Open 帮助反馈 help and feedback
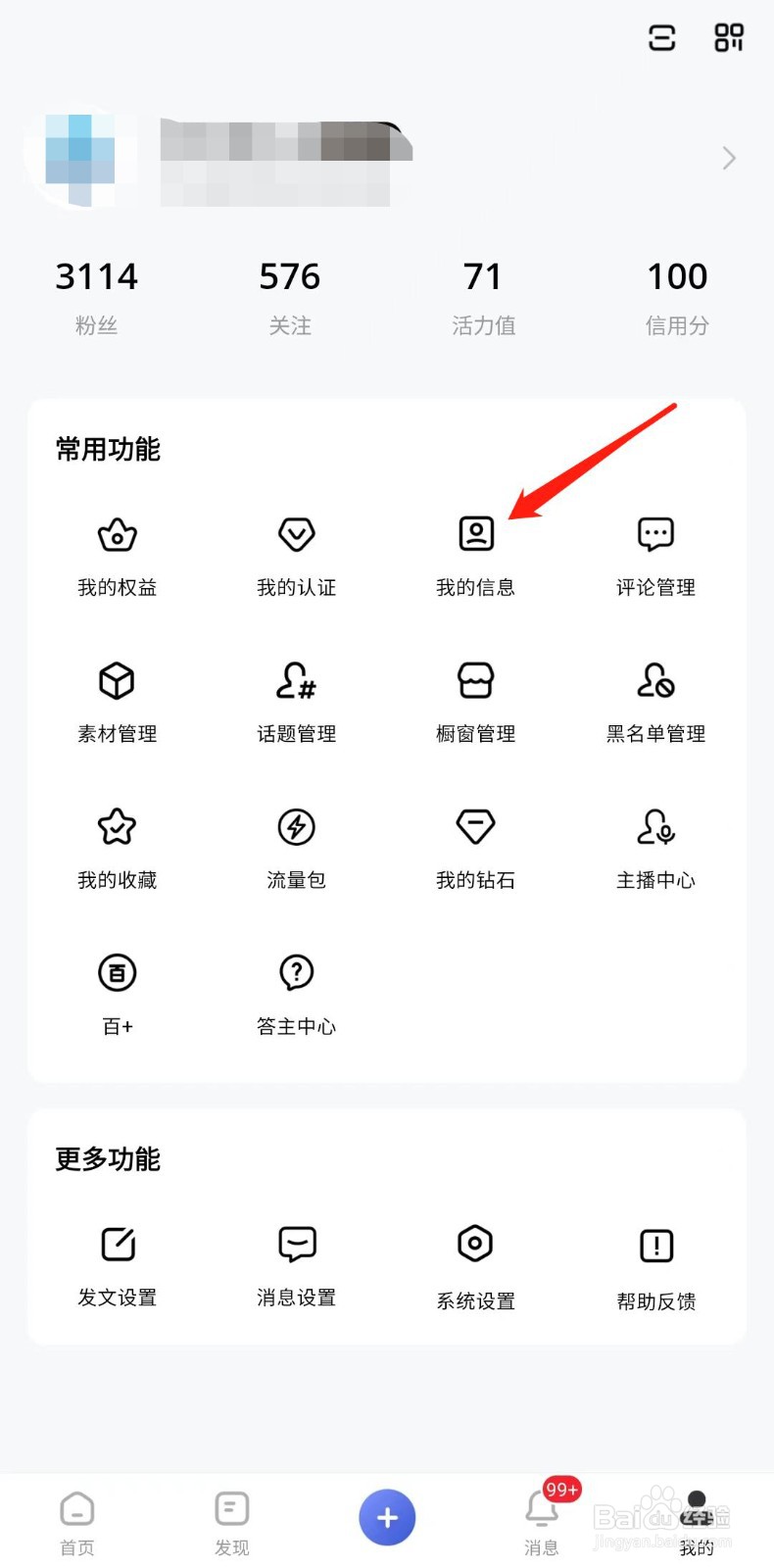Viewport: 774px width, 1568px height. [x=654, y=1264]
